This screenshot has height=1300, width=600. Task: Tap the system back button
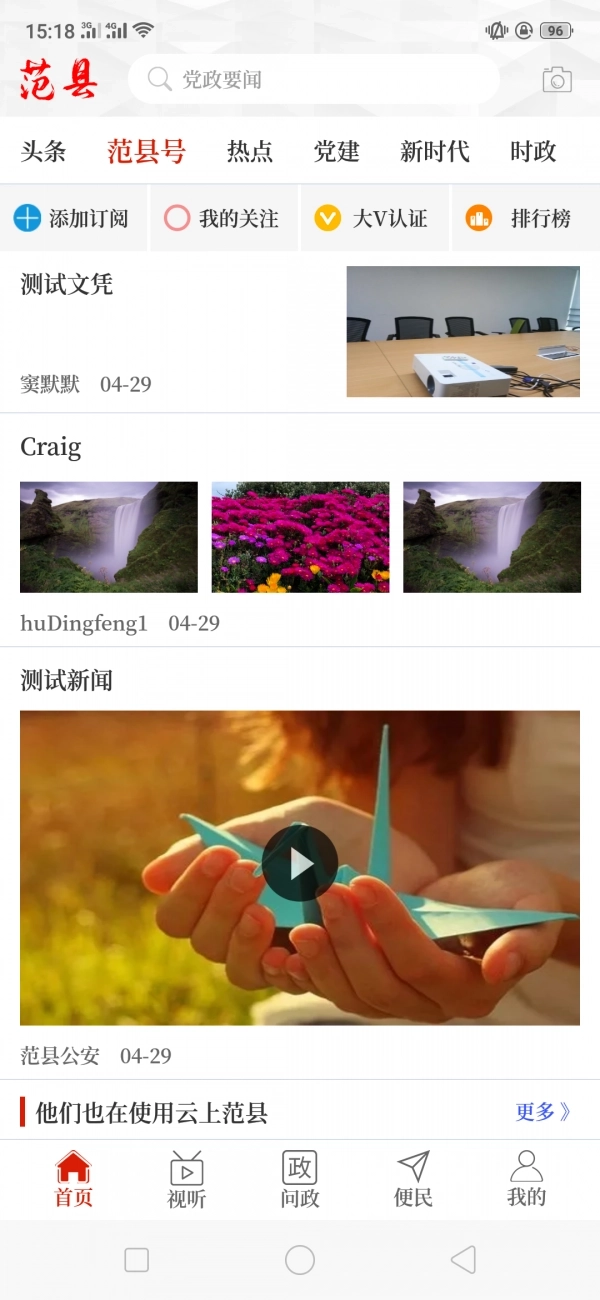(x=463, y=1260)
